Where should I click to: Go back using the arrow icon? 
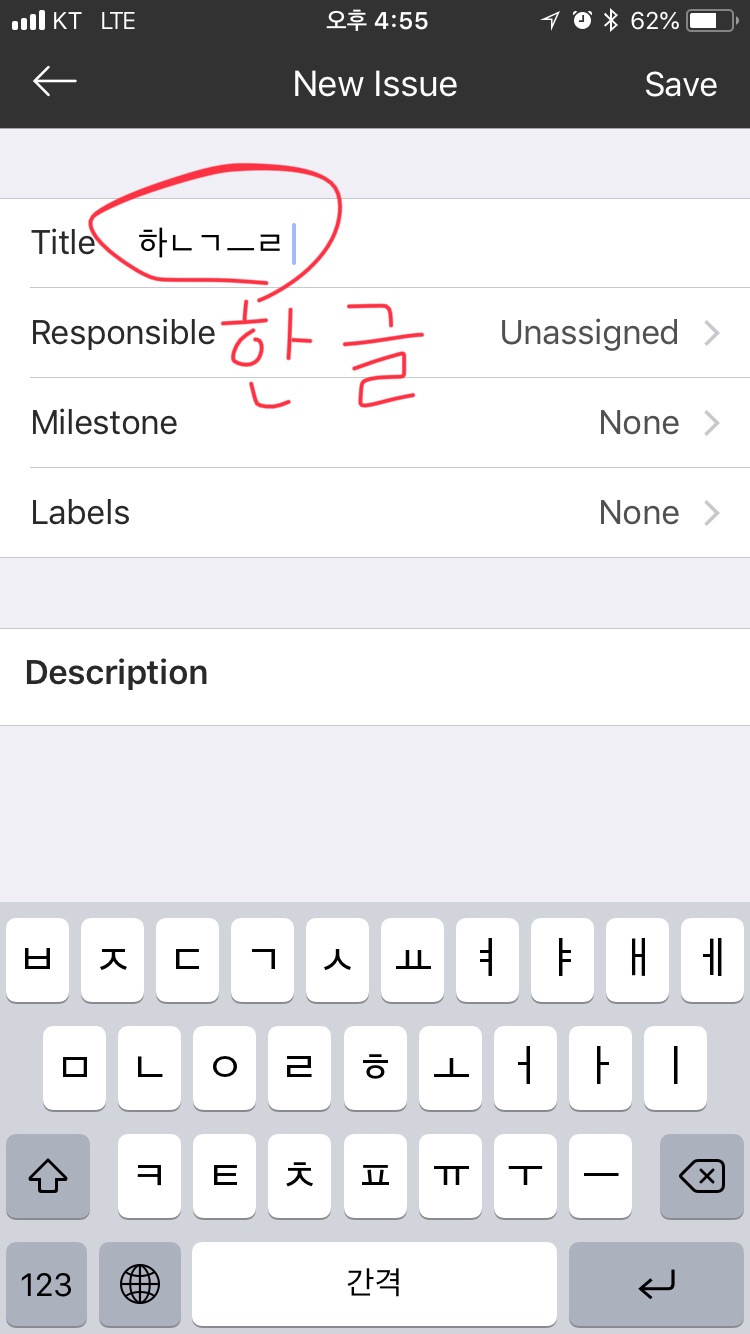coord(55,82)
